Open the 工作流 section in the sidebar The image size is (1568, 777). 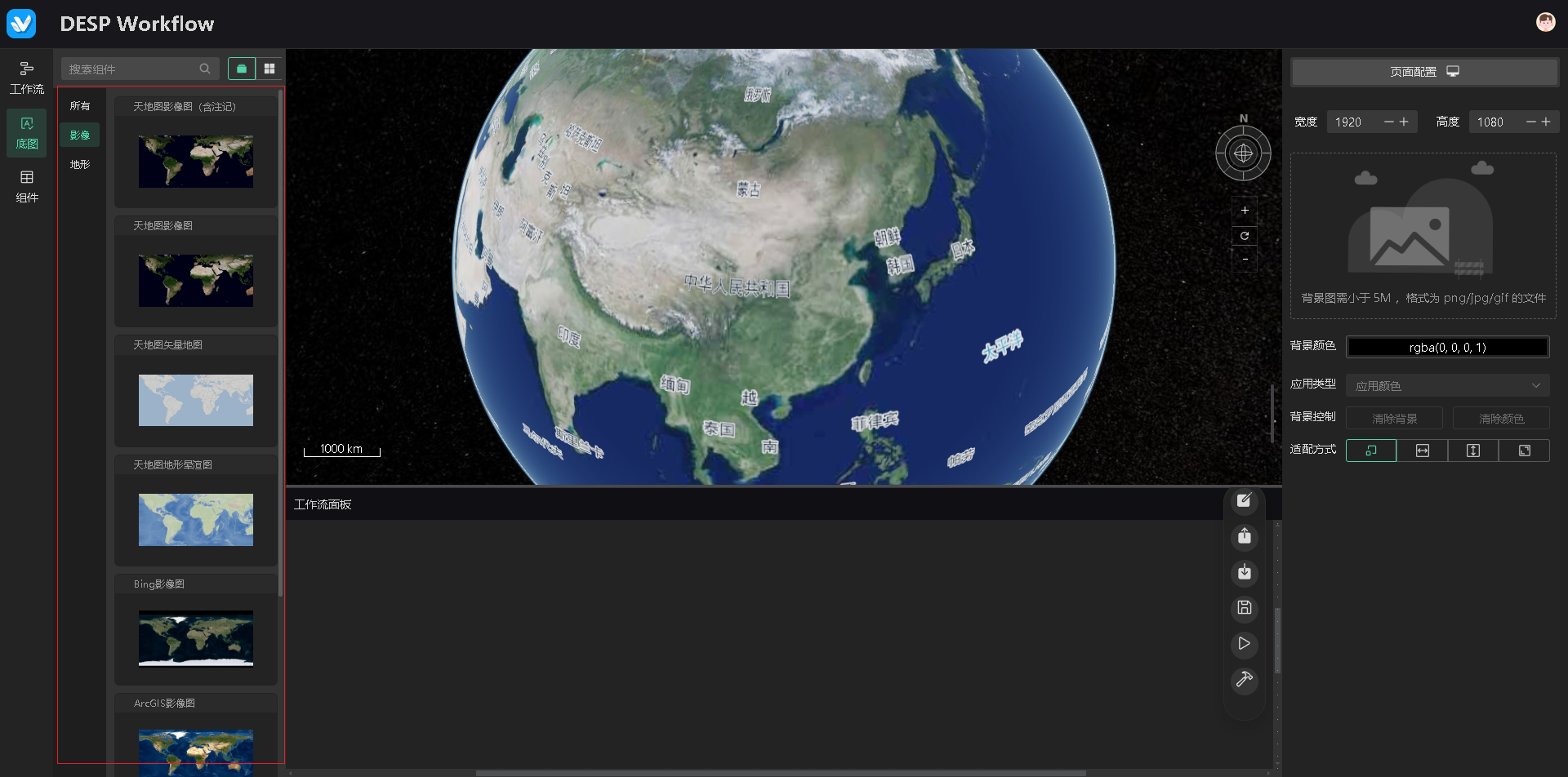click(26, 78)
